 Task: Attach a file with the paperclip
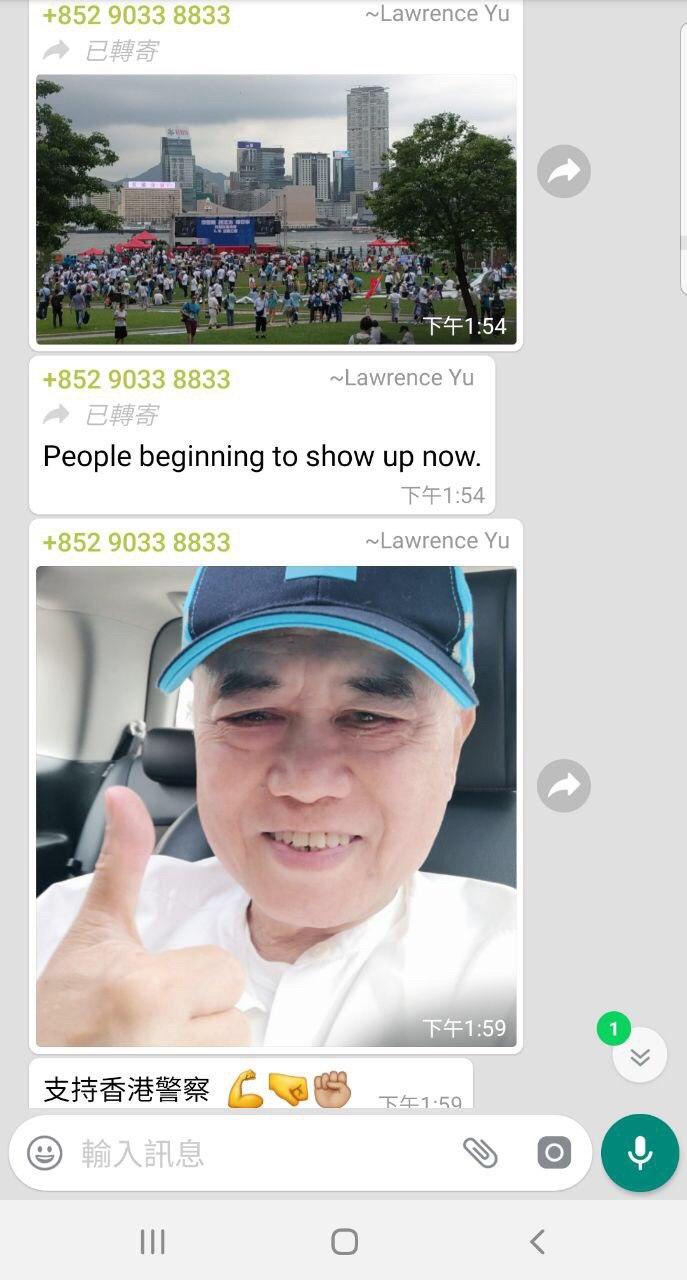[481, 1153]
